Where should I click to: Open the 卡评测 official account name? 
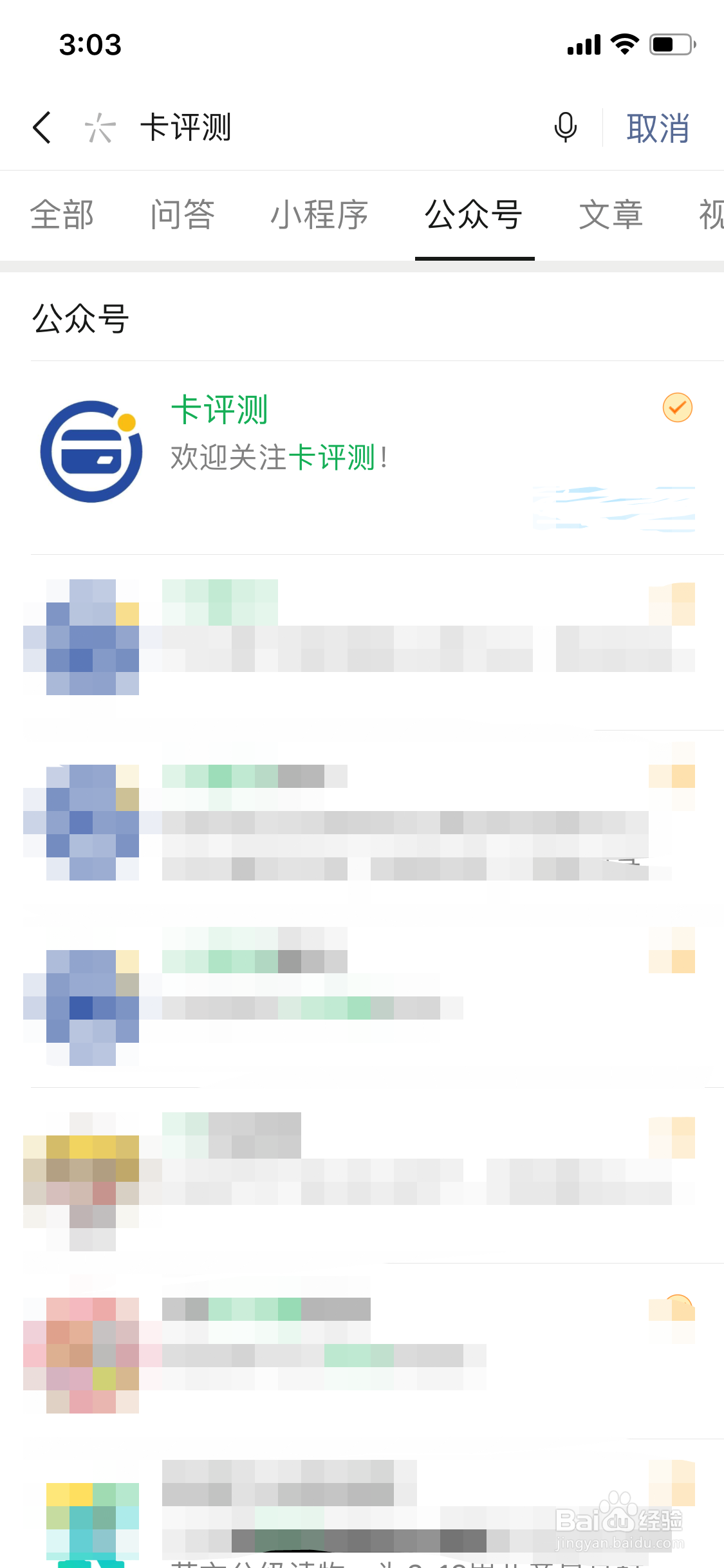[220, 410]
